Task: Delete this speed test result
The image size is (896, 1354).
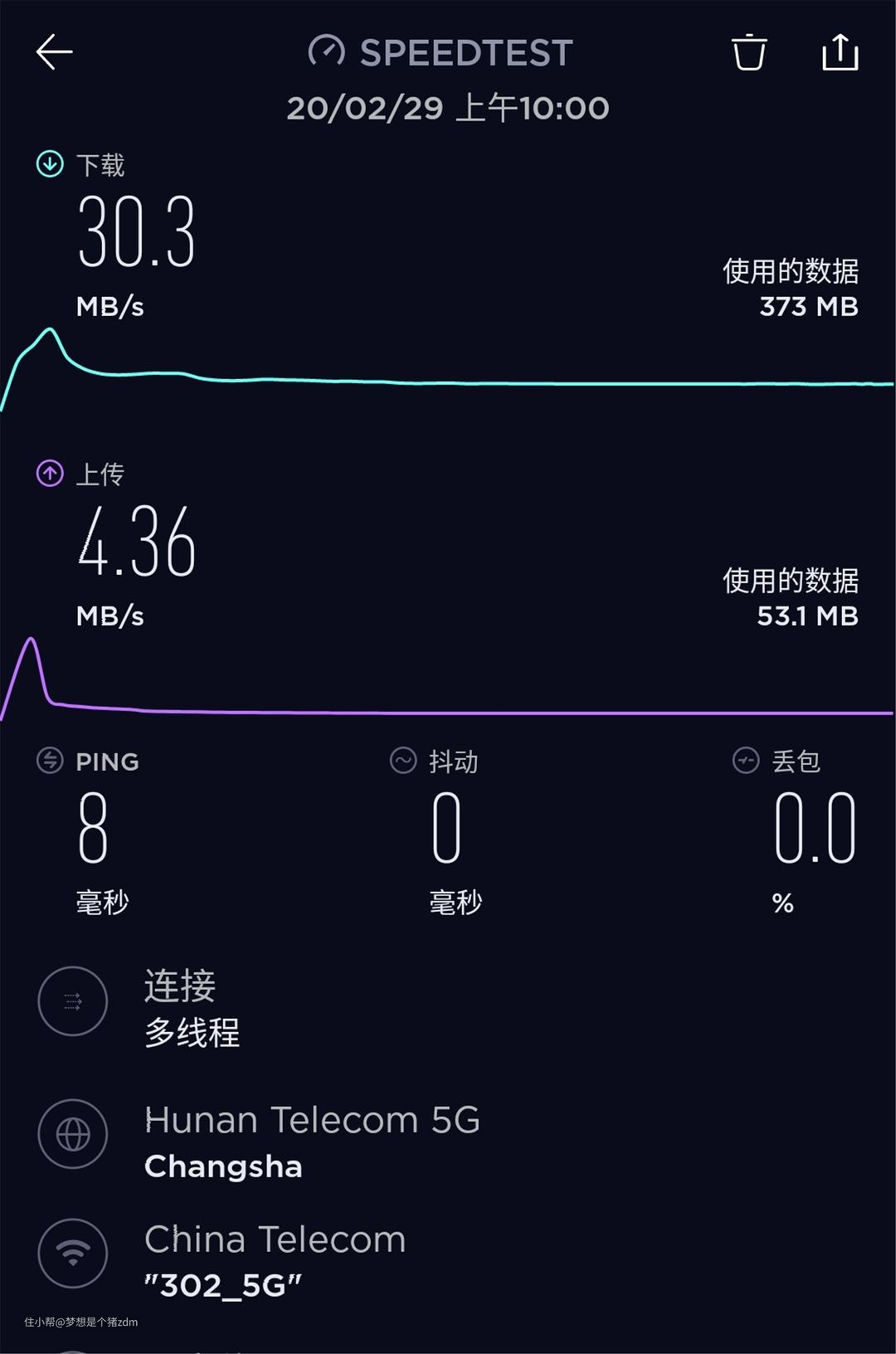Action: click(x=748, y=52)
